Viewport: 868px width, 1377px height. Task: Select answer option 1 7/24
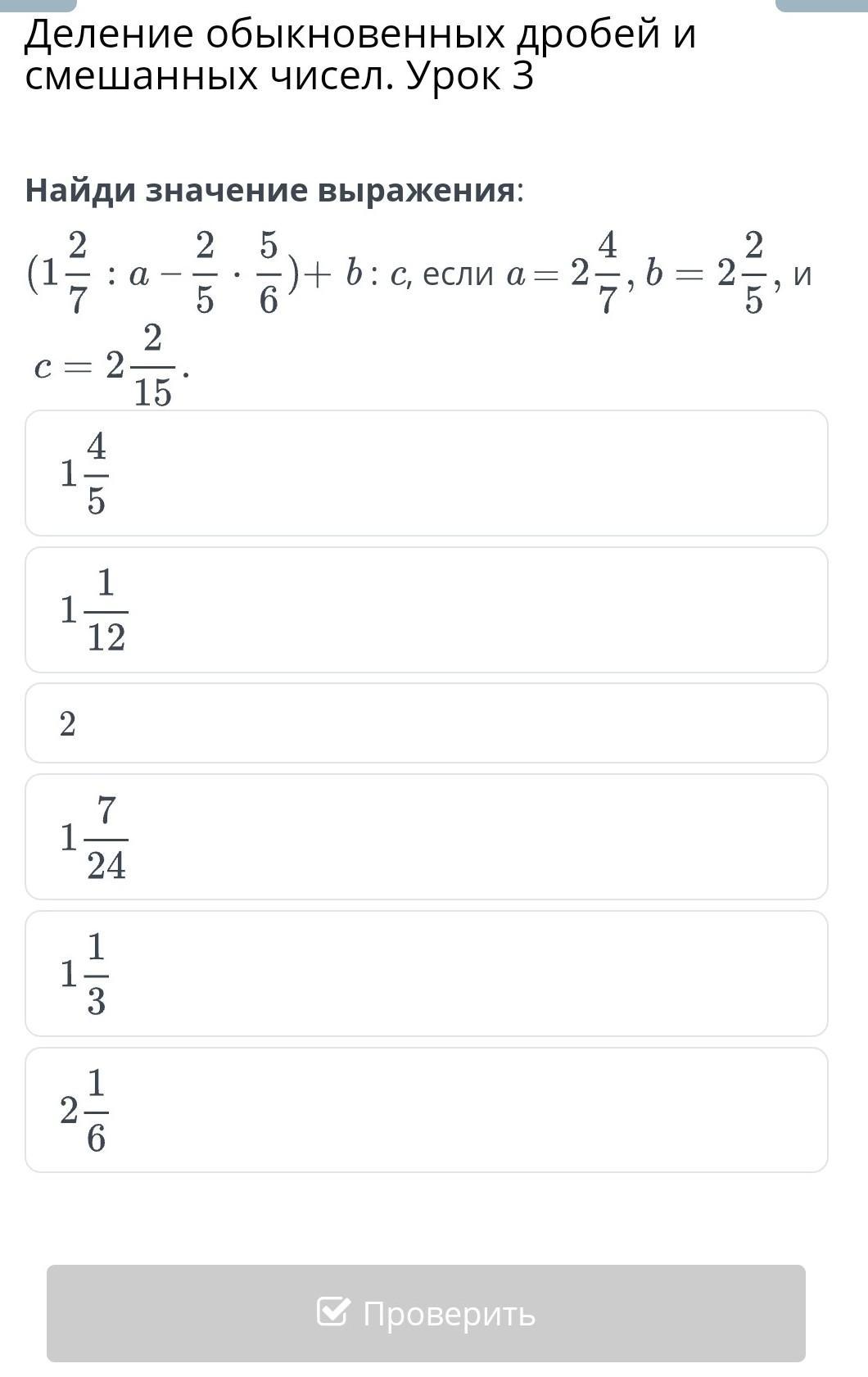426,837
